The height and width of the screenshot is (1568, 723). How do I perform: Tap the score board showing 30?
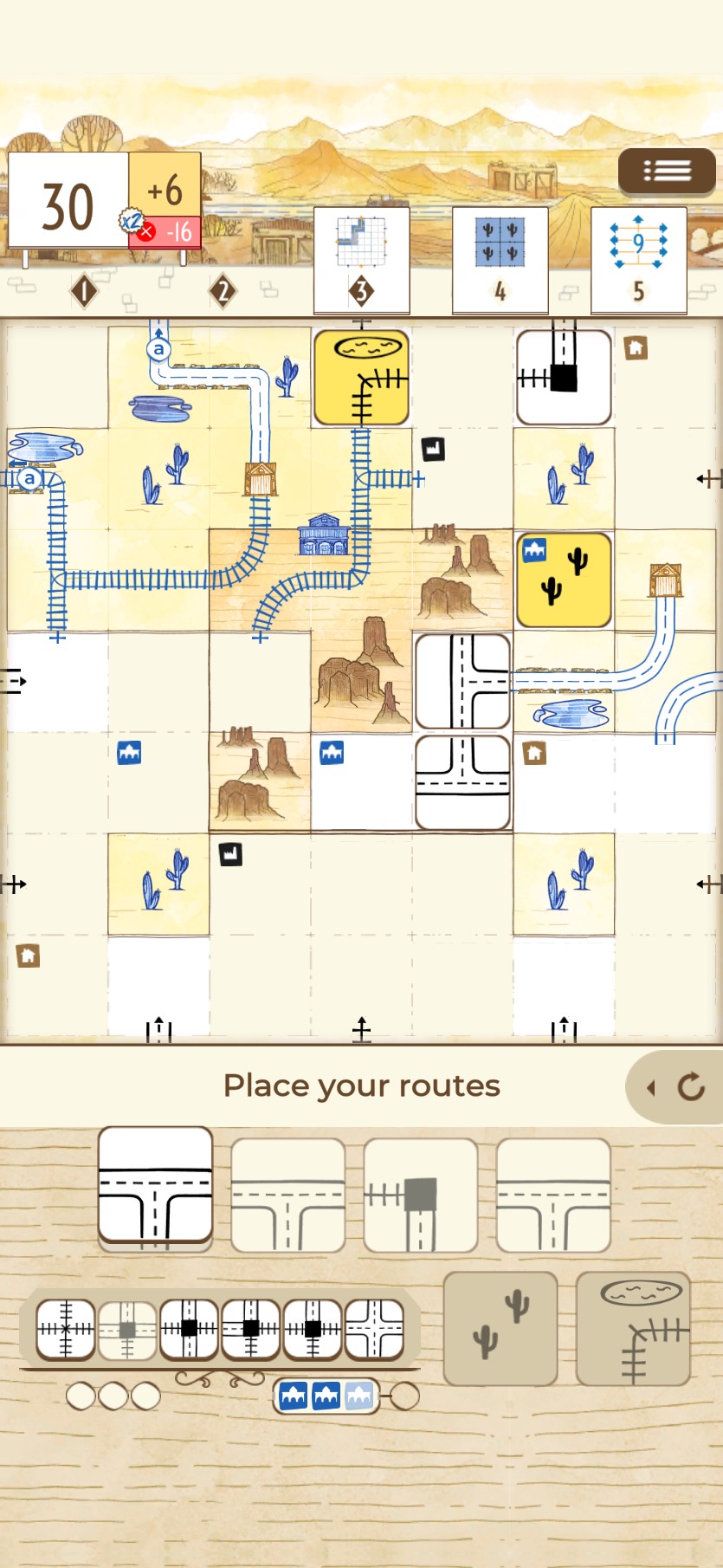coord(68,201)
